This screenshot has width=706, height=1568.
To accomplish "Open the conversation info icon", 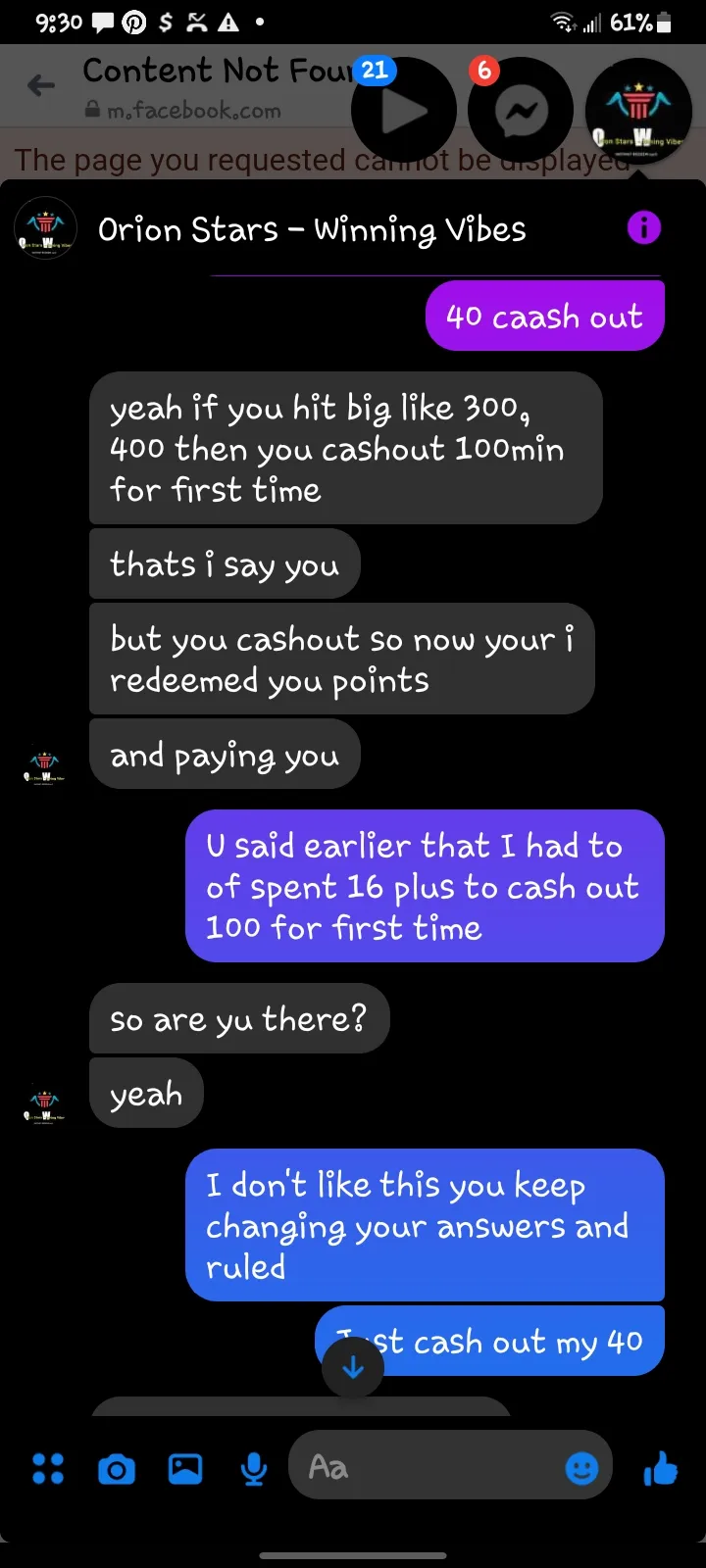I will click(x=644, y=228).
